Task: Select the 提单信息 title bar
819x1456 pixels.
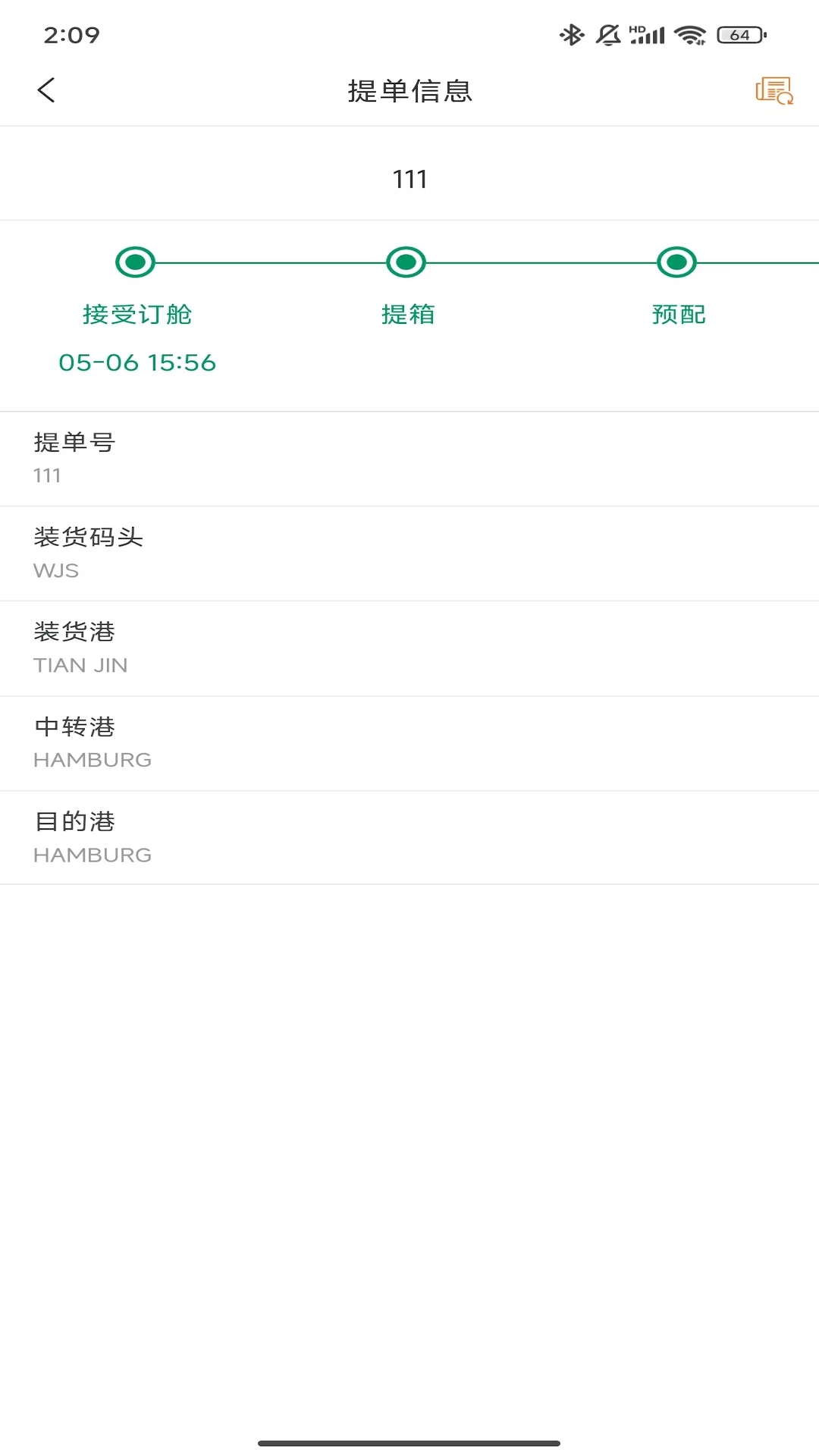Action: [409, 90]
